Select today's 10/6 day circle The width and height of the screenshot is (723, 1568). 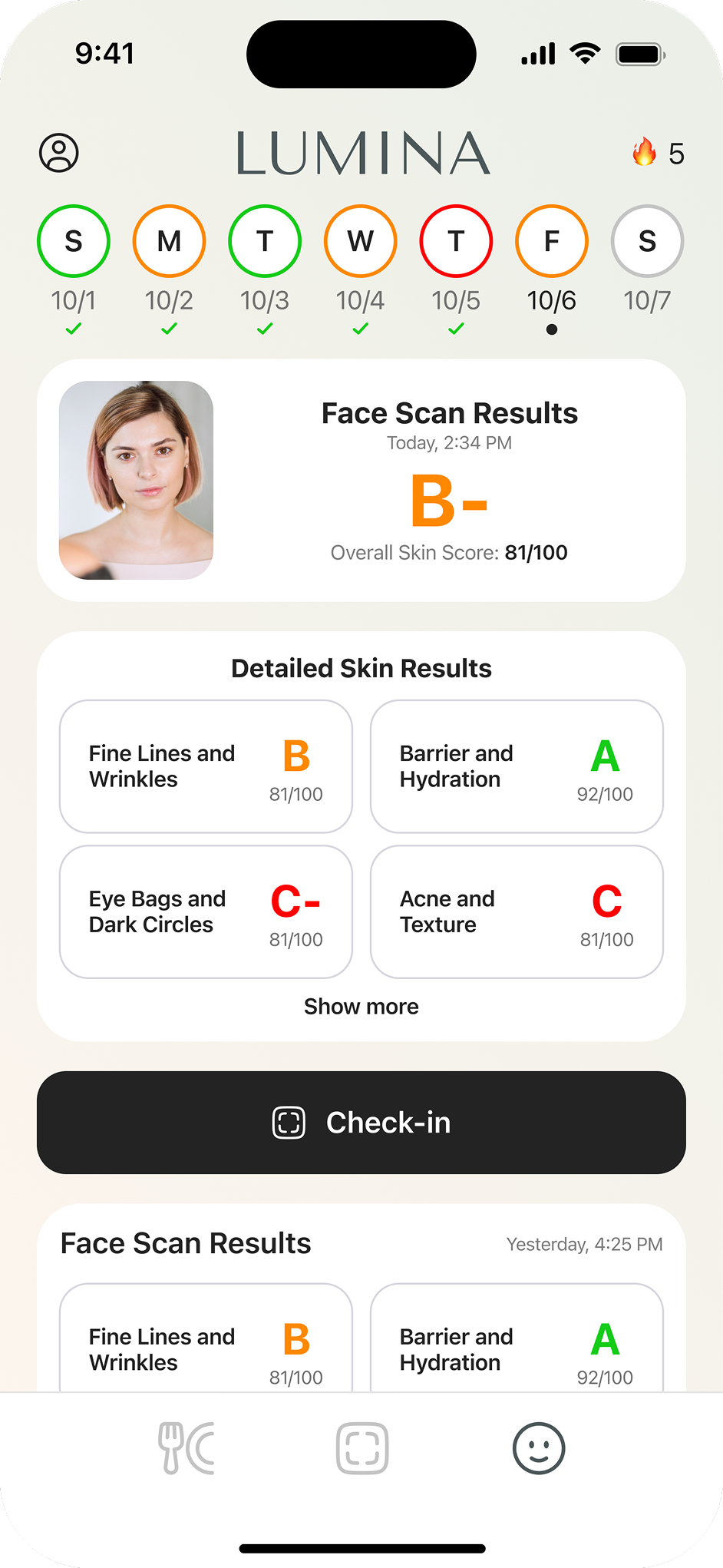552,240
